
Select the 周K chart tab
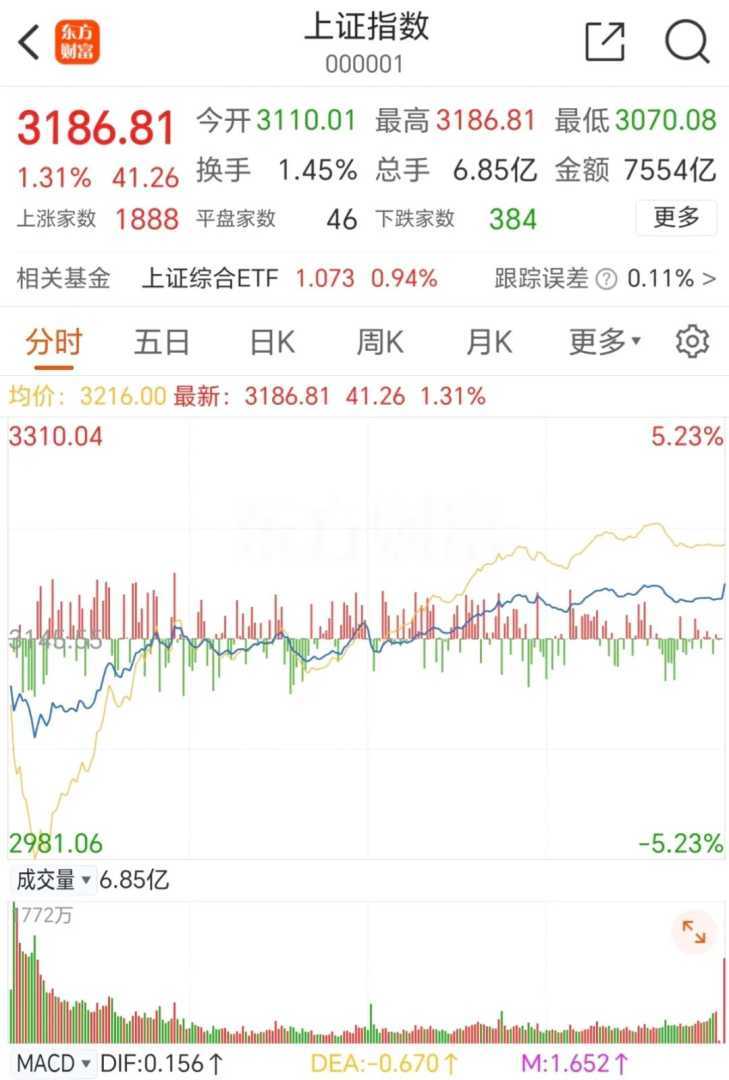pos(380,342)
